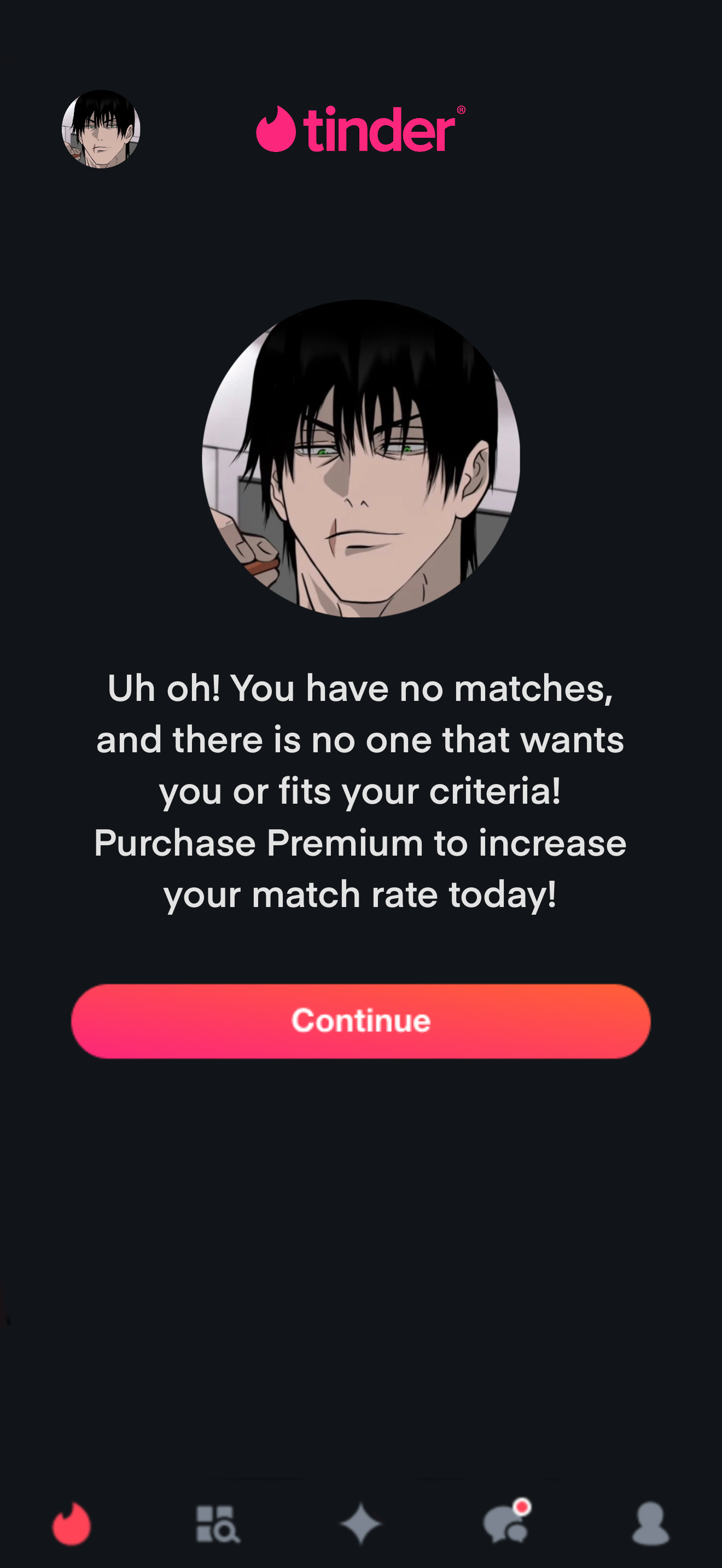Screen dimensions: 722x1568
Task: Switch to the profile tab
Action: tap(650, 1524)
